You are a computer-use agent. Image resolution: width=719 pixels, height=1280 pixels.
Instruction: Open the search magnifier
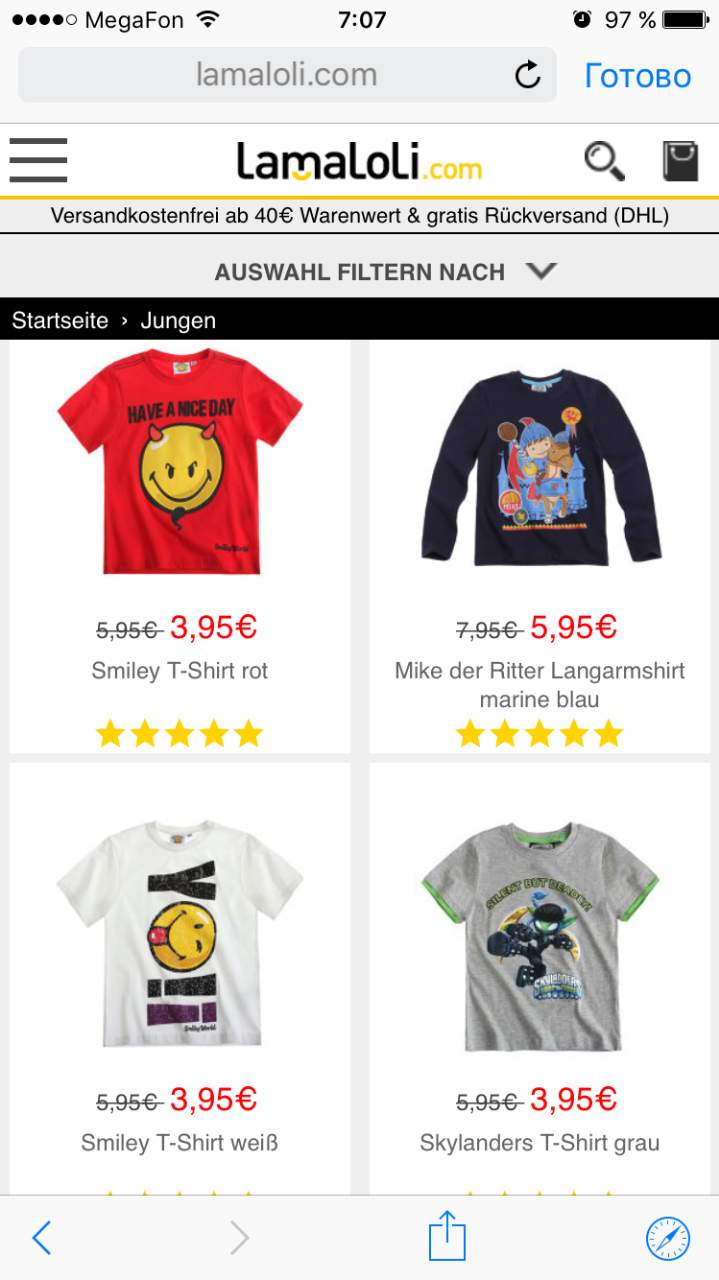(x=604, y=160)
